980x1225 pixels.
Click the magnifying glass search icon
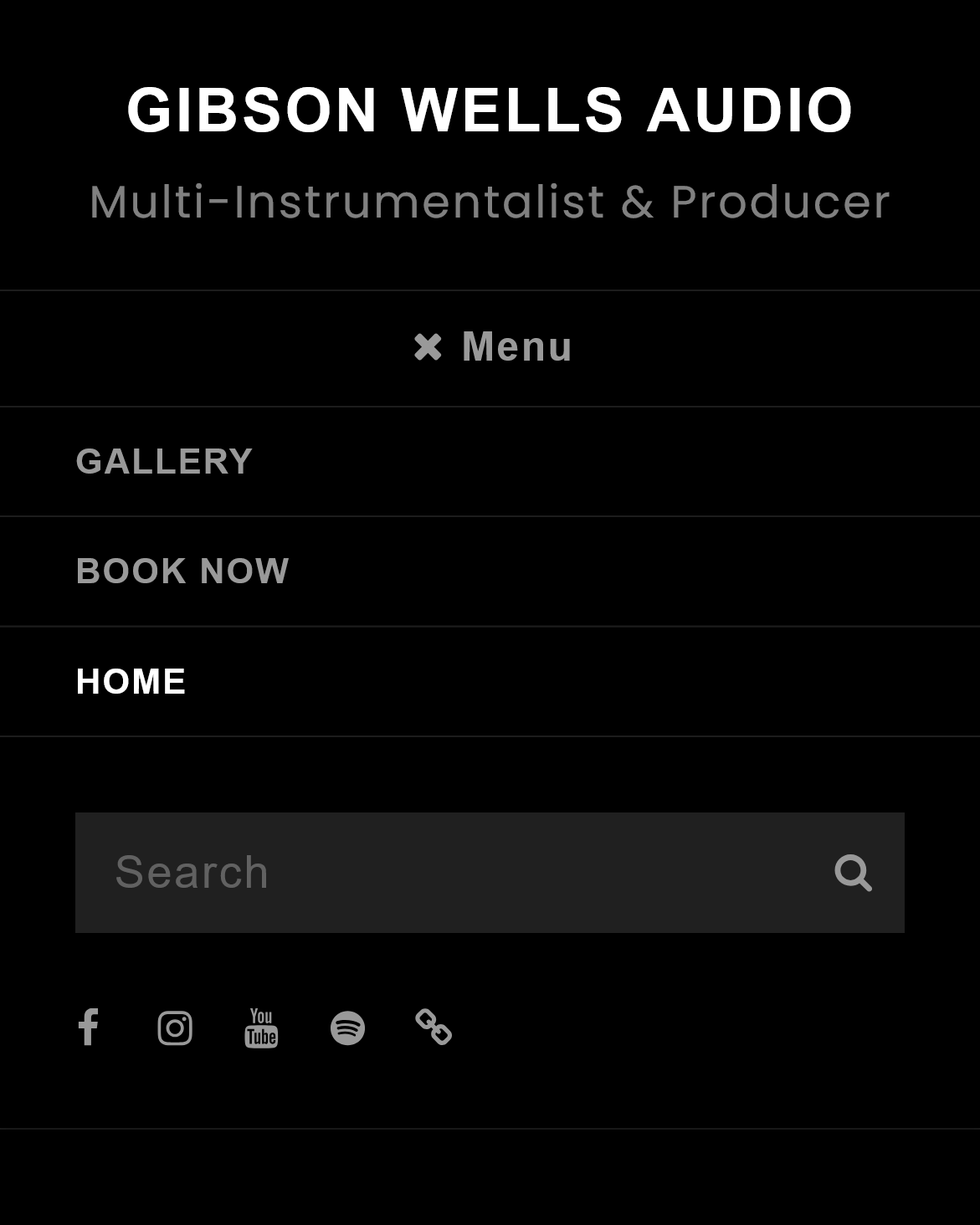tap(854, 872)
